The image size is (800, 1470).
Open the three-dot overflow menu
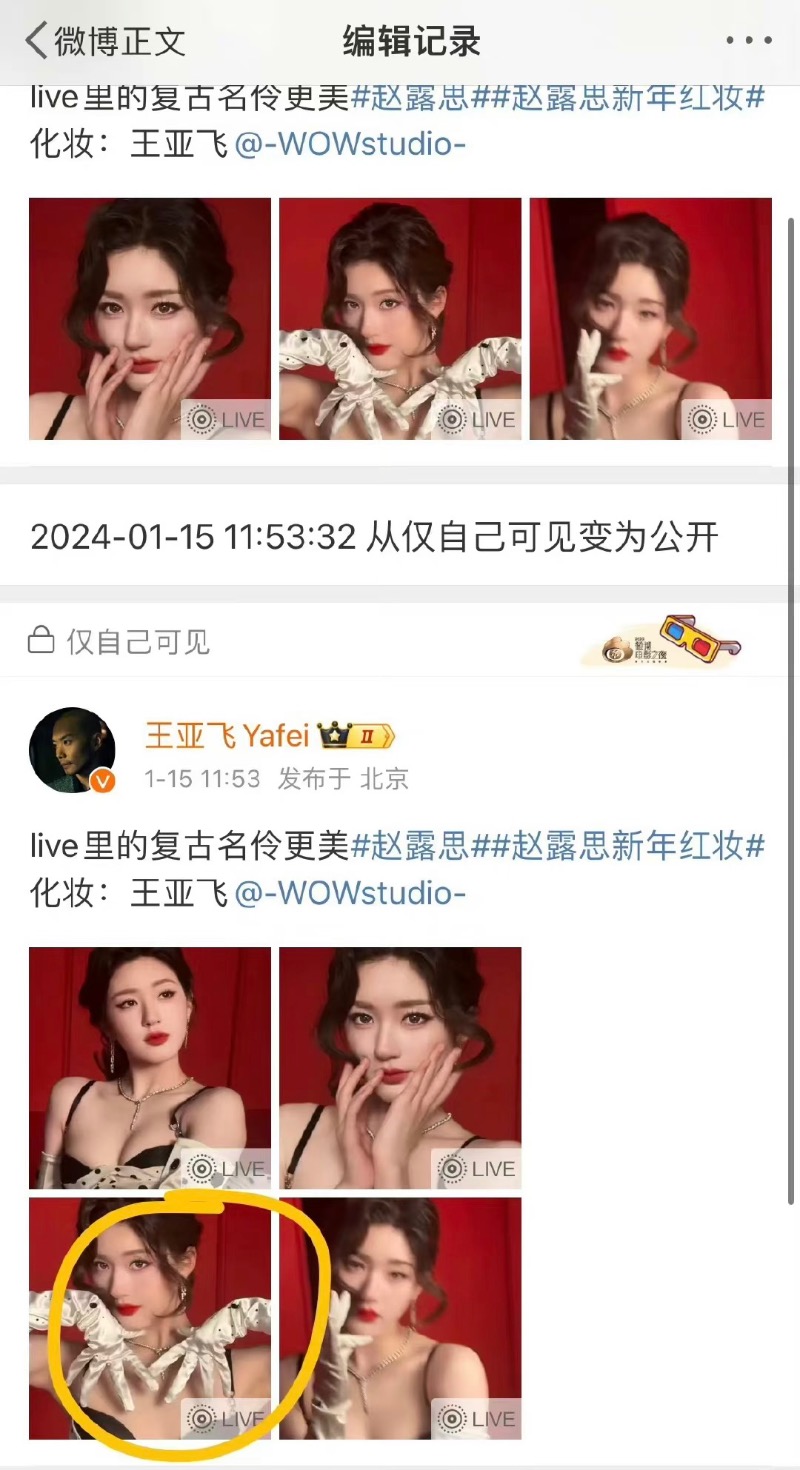pyautogui.click(x=748, y=41)
